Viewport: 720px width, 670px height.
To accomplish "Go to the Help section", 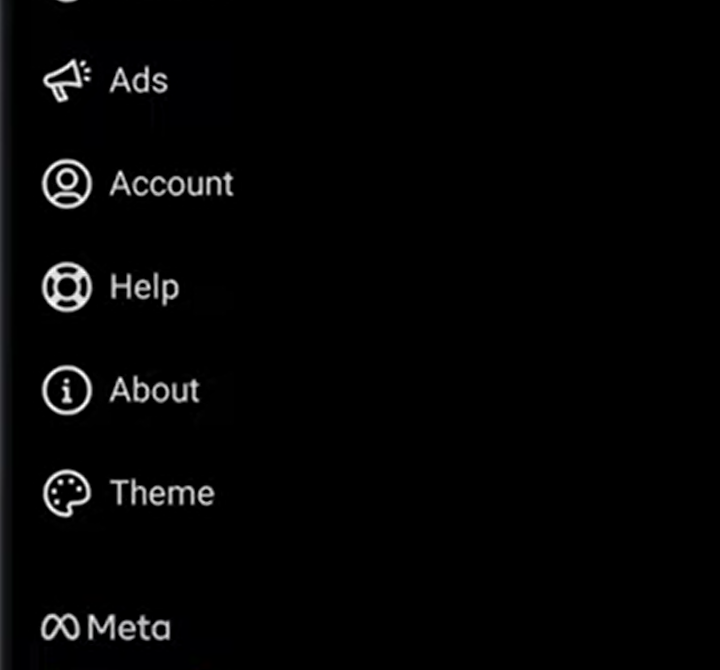I will click(x=144, y=288).
